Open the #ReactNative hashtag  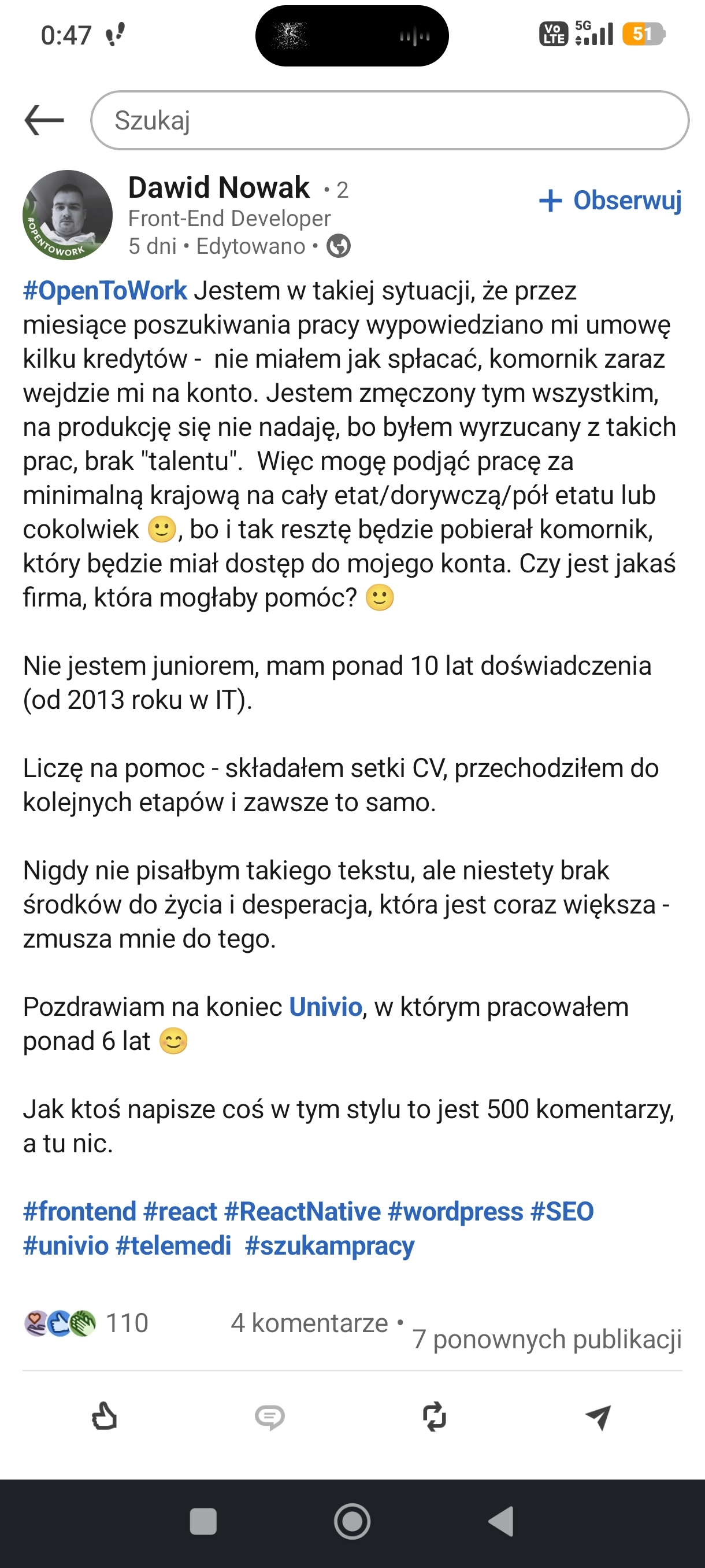pyautogui.click(x=302, y=1211)
